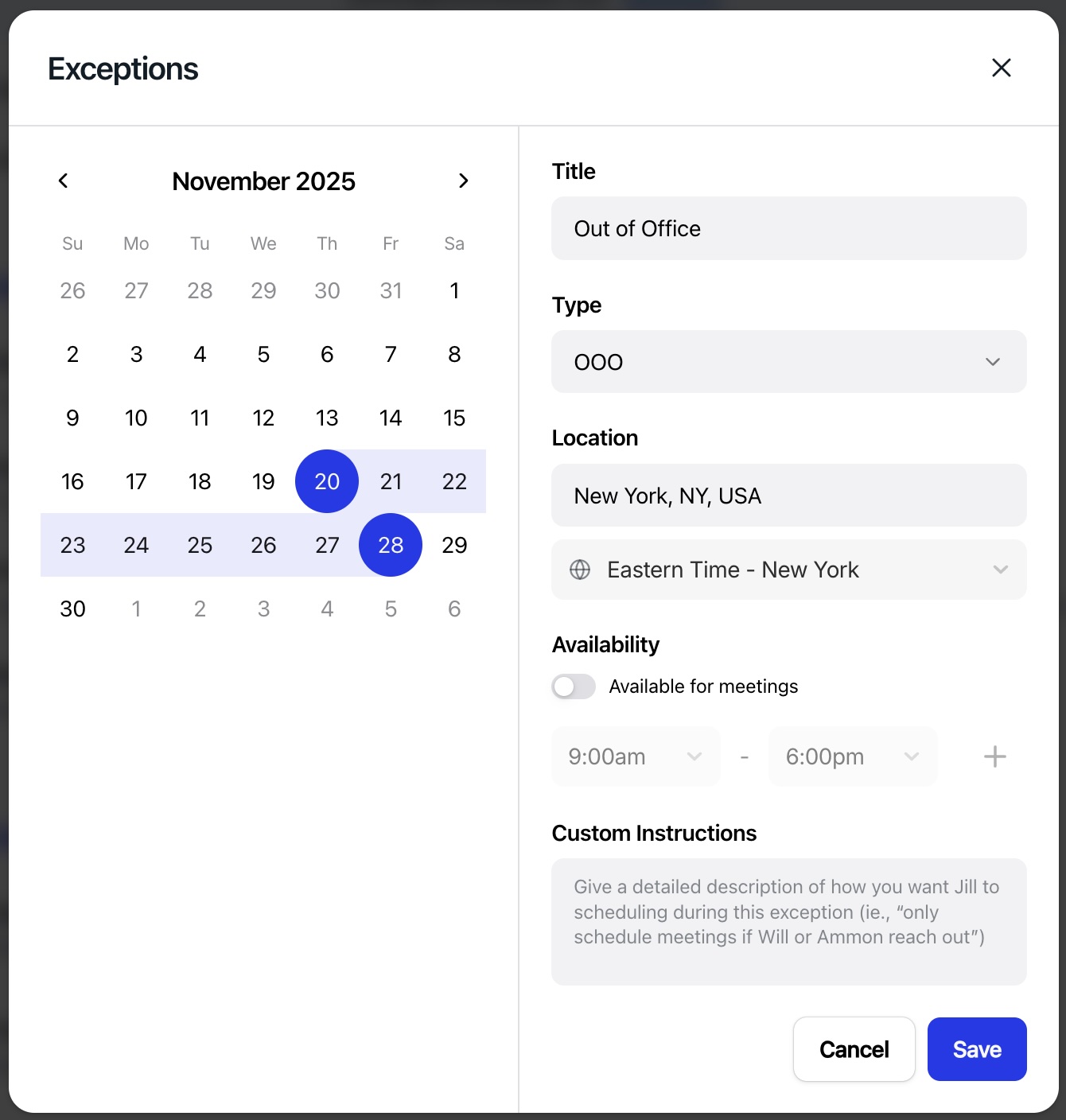1066x1120 pixels.
Task: Go to the previous month
Action: (64, 181)
